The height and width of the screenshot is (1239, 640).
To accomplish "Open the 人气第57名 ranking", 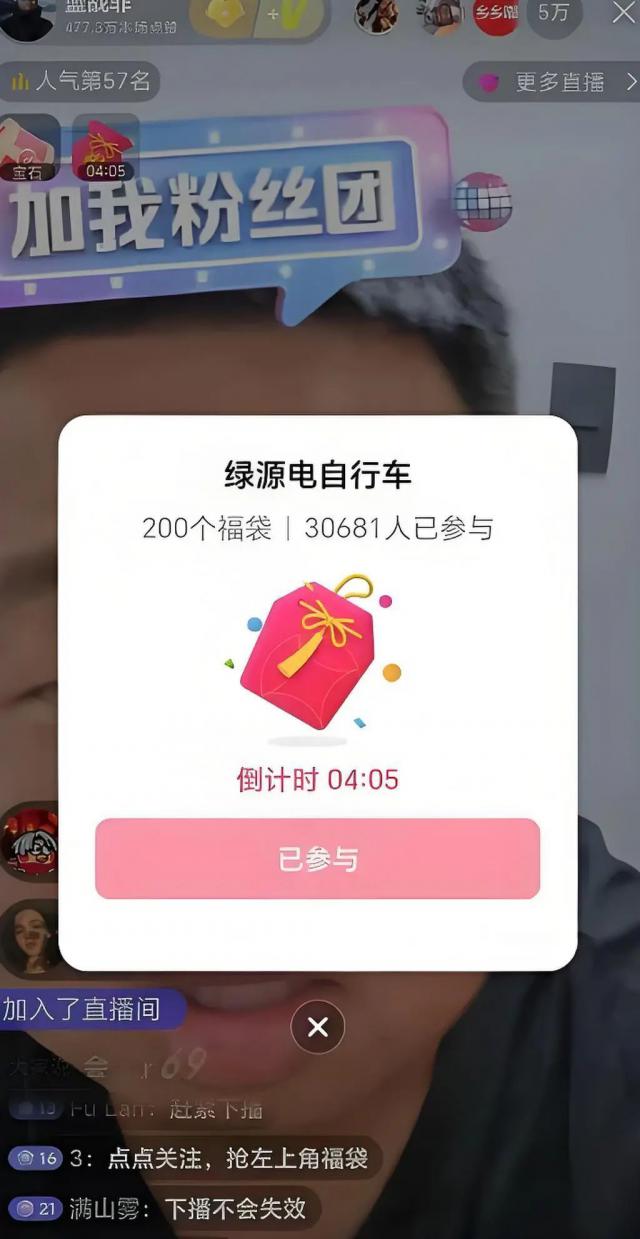I will point(82,81).
